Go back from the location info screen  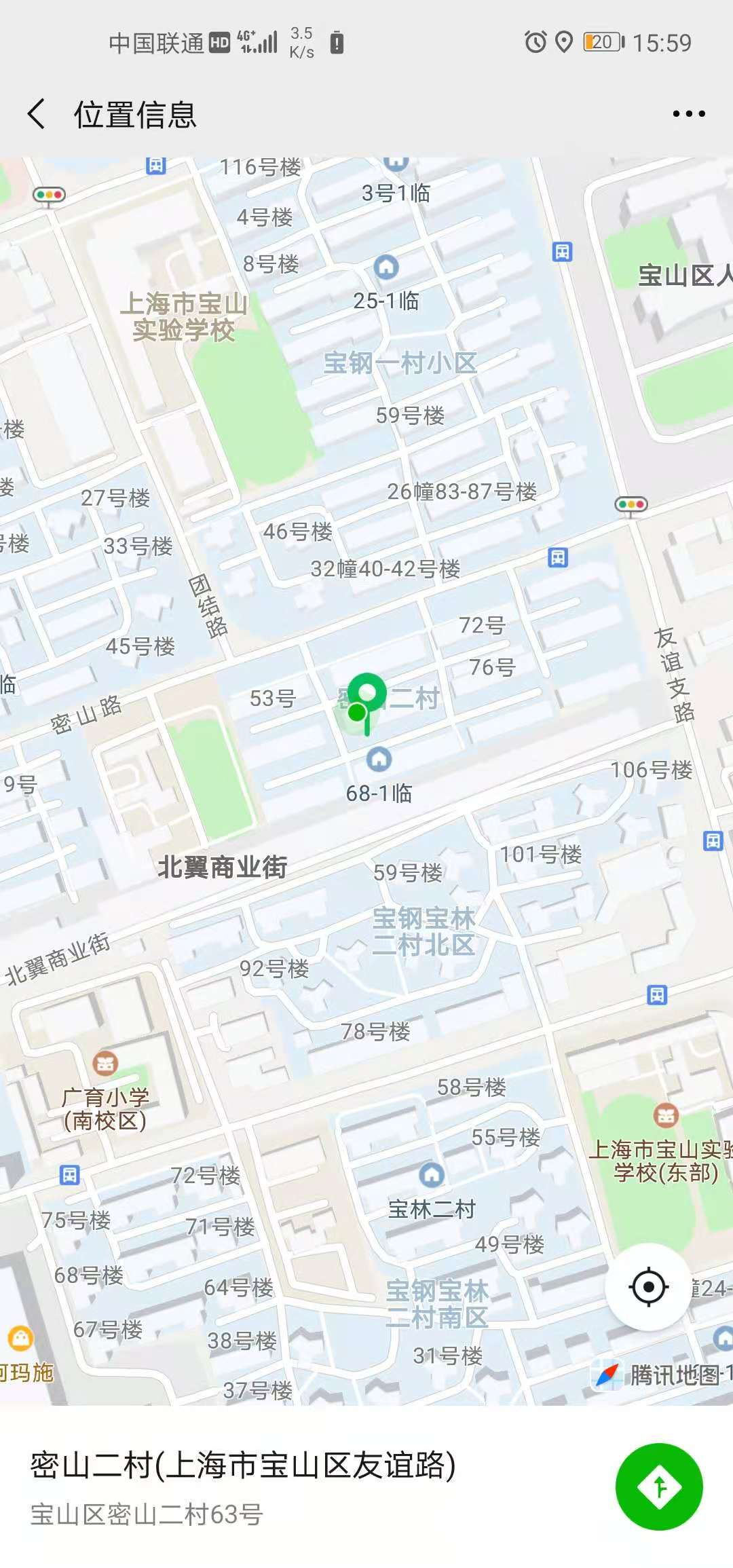point(37,113)
